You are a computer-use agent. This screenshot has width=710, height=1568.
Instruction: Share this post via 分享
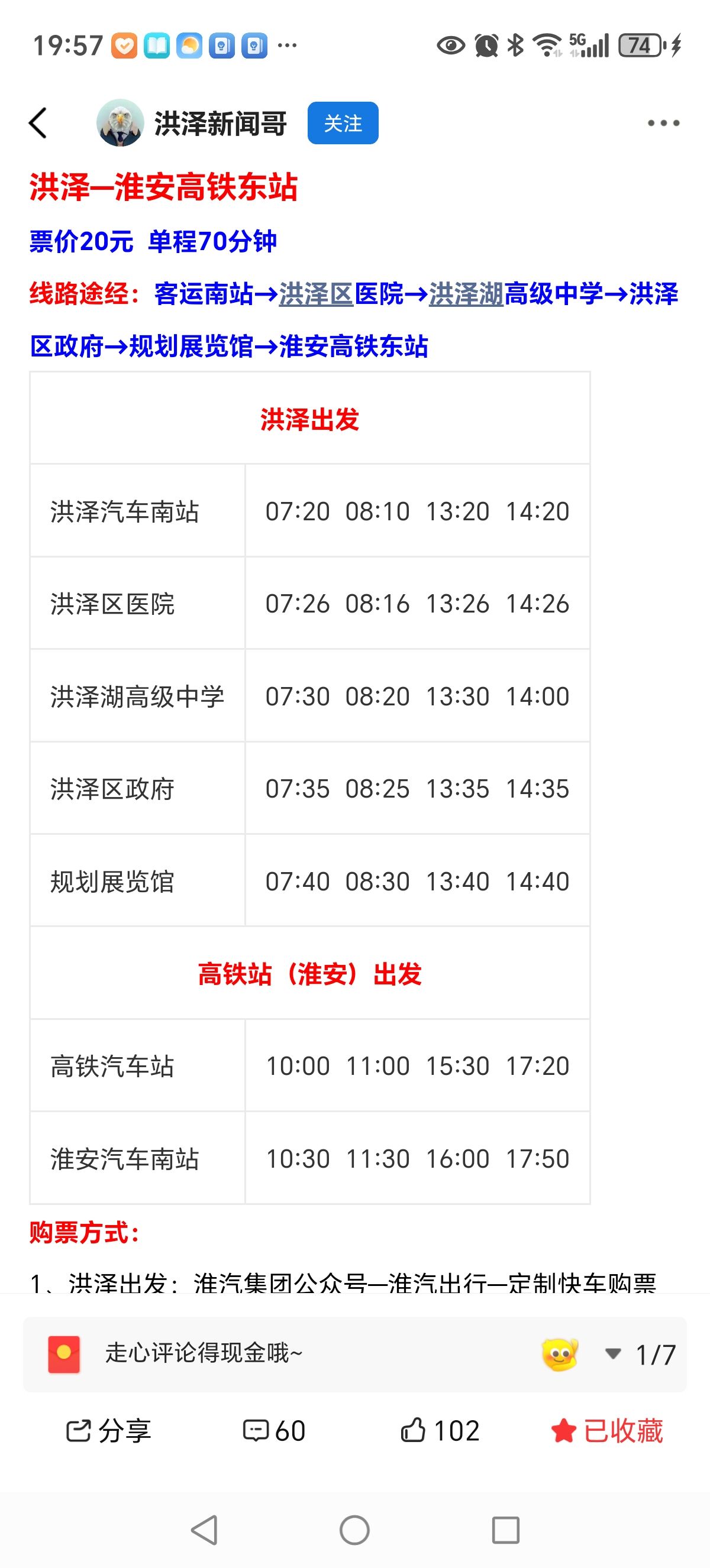tap(108, 1430)
